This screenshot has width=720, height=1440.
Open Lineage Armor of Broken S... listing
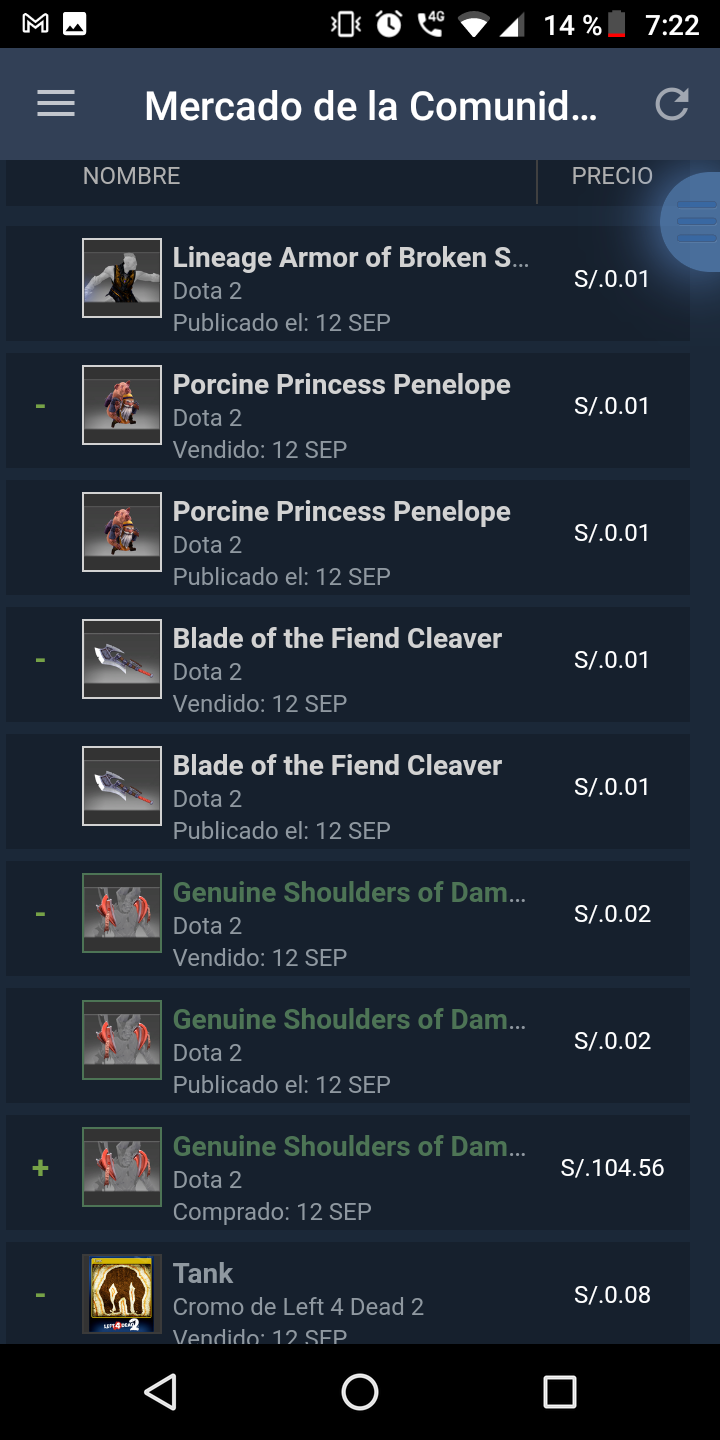(348, 284)
